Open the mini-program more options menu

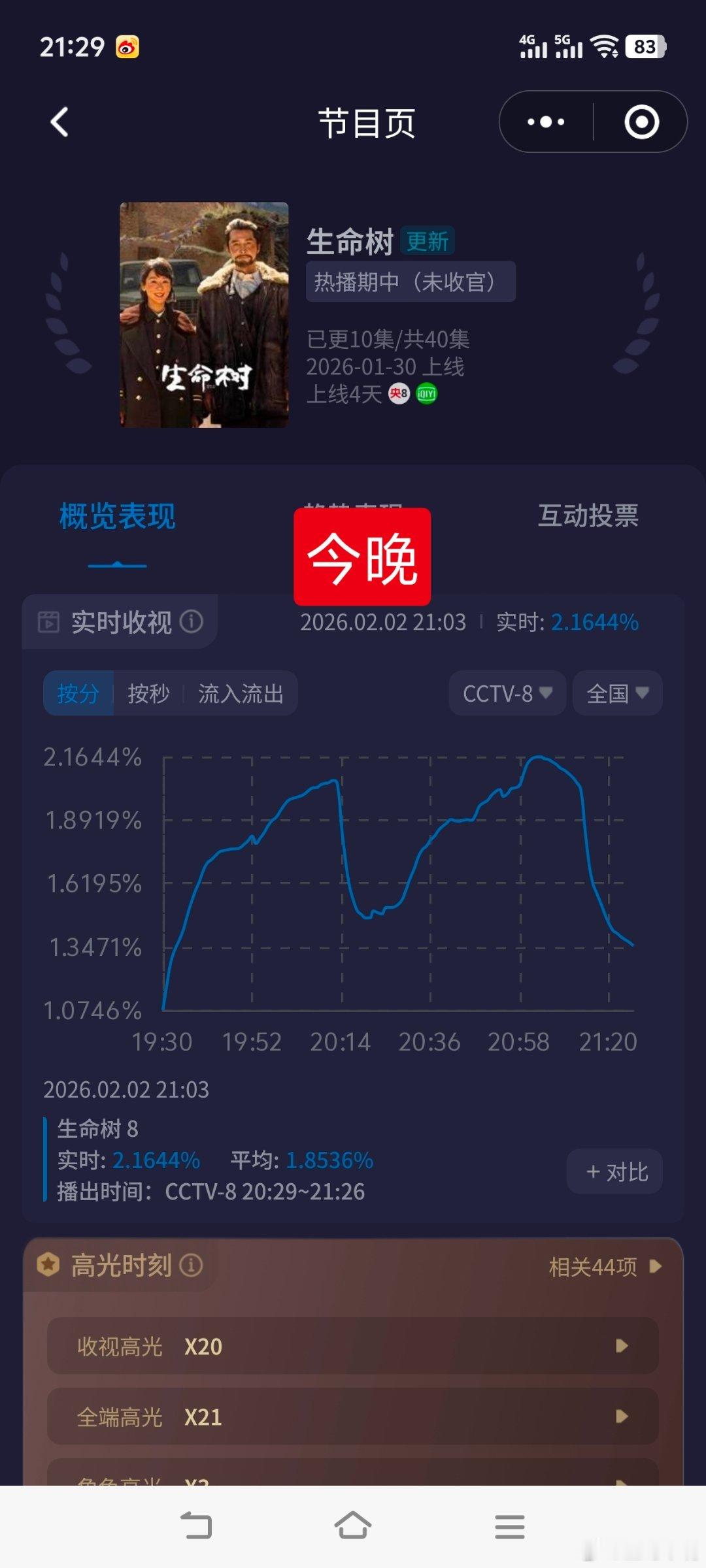pos(546,122)
